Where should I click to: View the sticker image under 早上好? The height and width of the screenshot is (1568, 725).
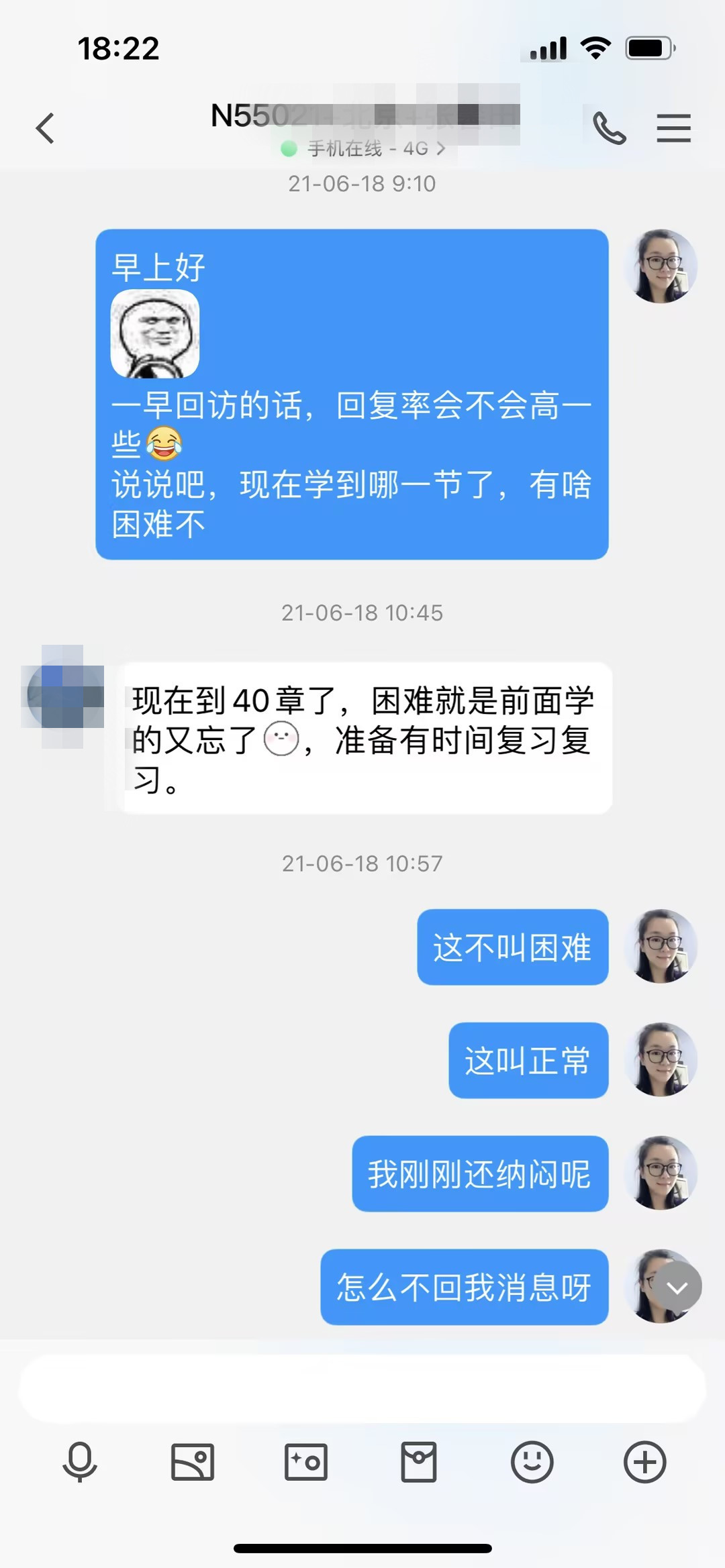pos(155,333)
